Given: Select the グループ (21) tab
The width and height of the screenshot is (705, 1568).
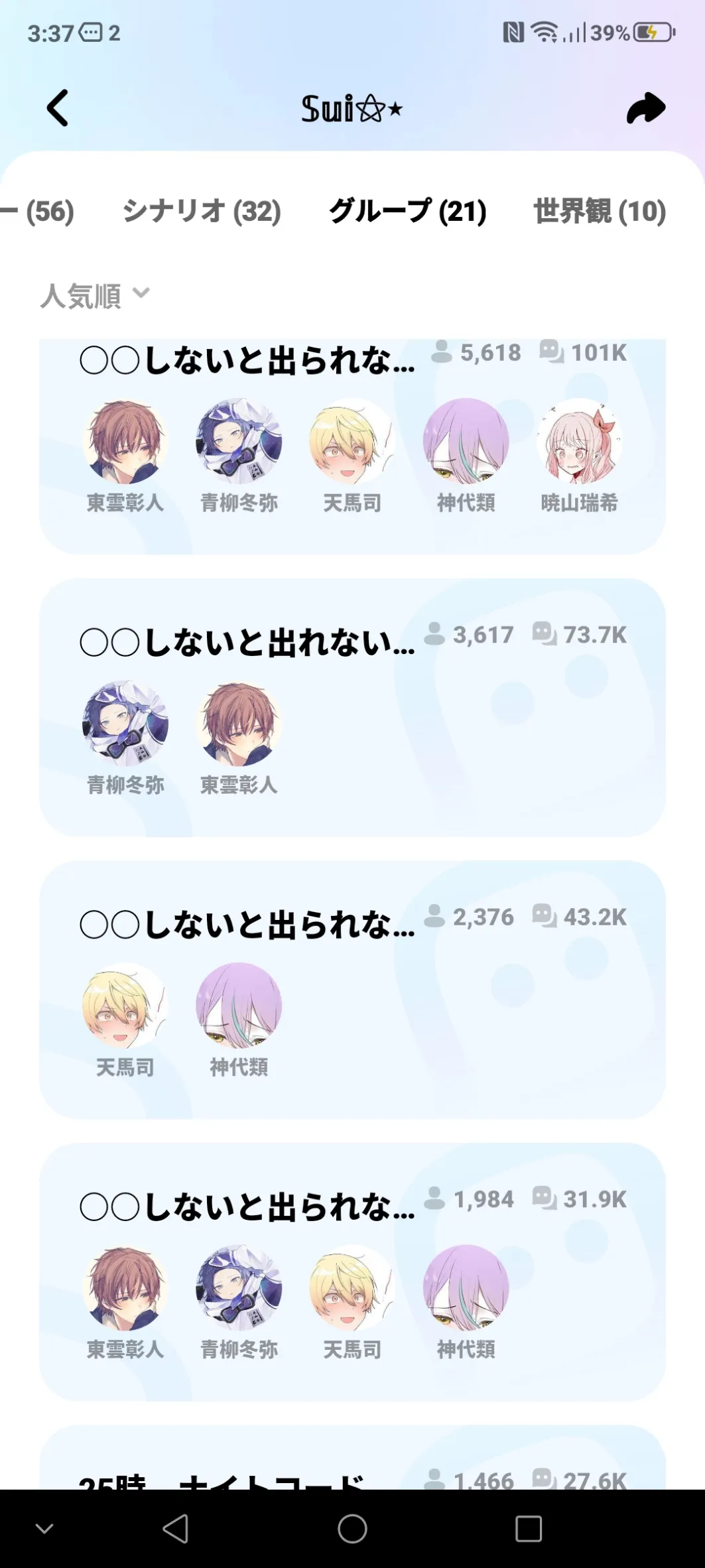Looking at the screenshot, I should coord(408,211).
